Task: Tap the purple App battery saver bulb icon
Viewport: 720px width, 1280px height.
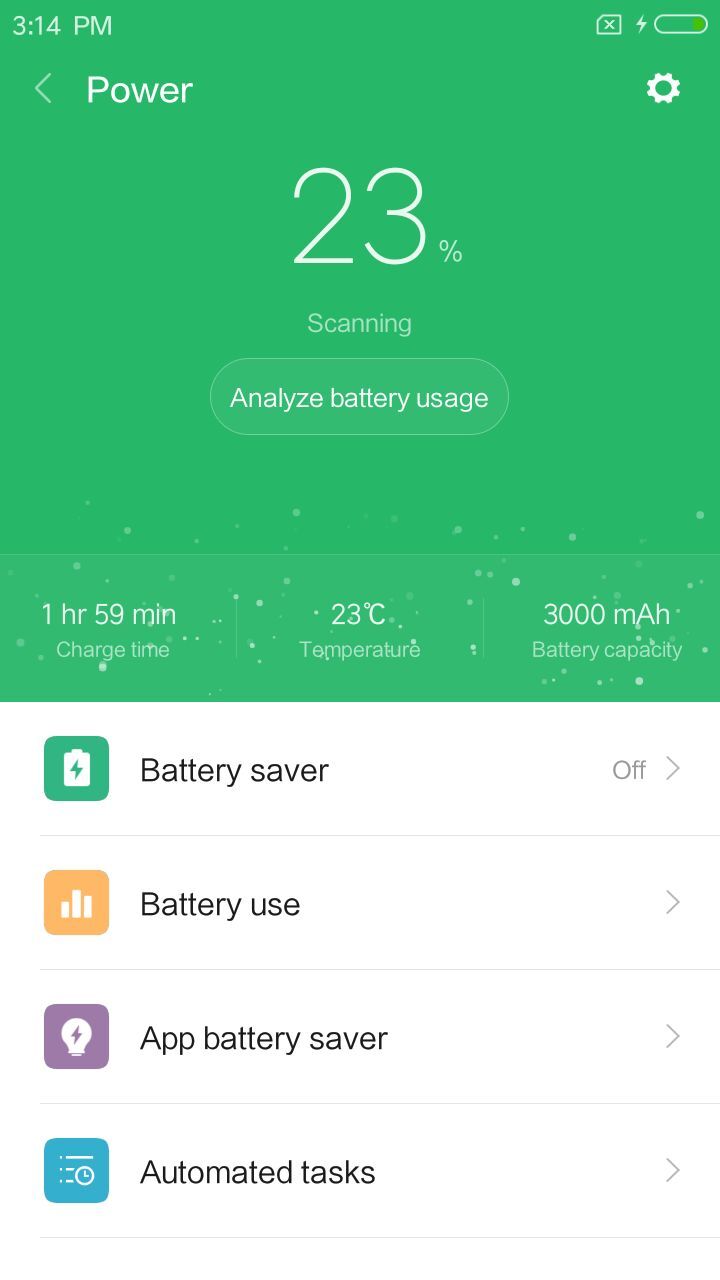Action: [76, 1036]
